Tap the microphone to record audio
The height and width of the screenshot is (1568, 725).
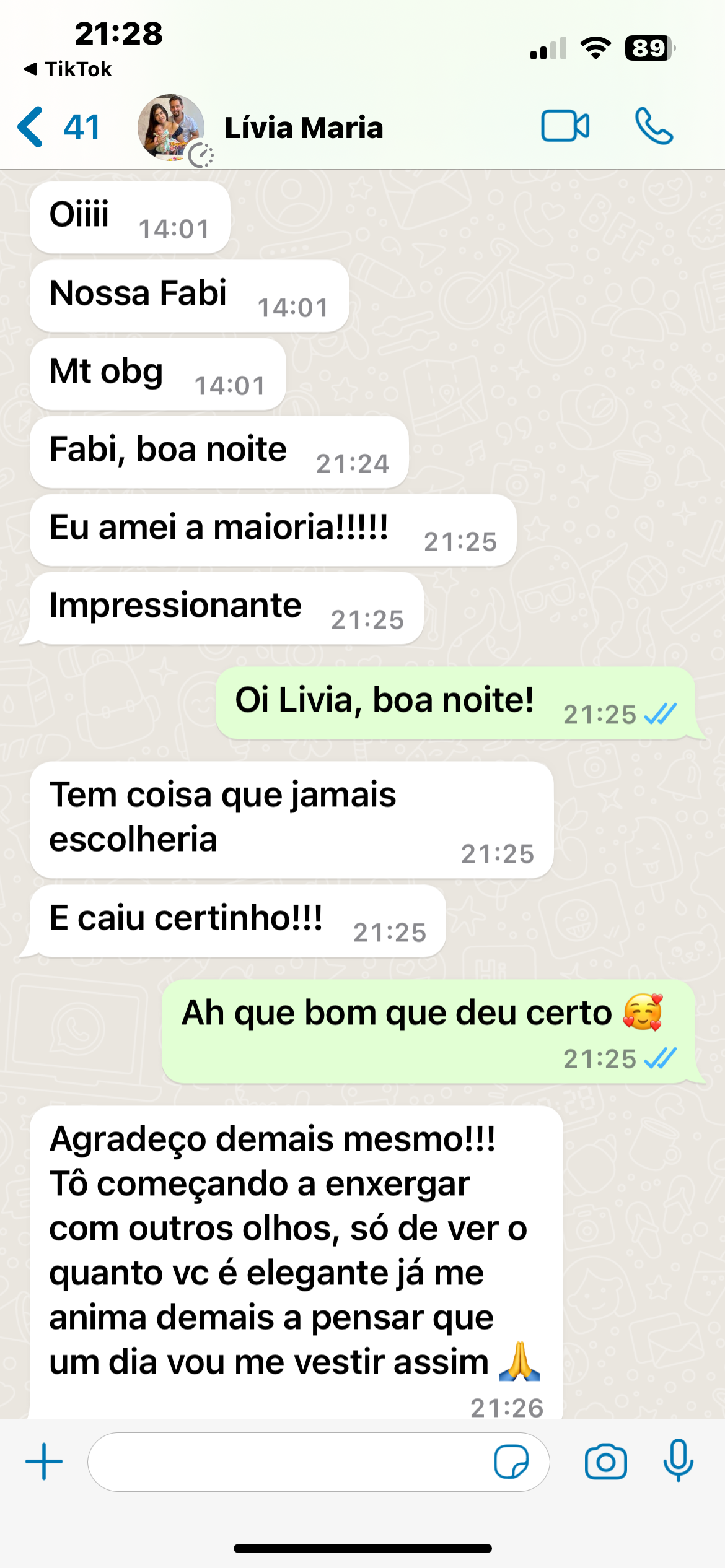(x=679, y=1460)
